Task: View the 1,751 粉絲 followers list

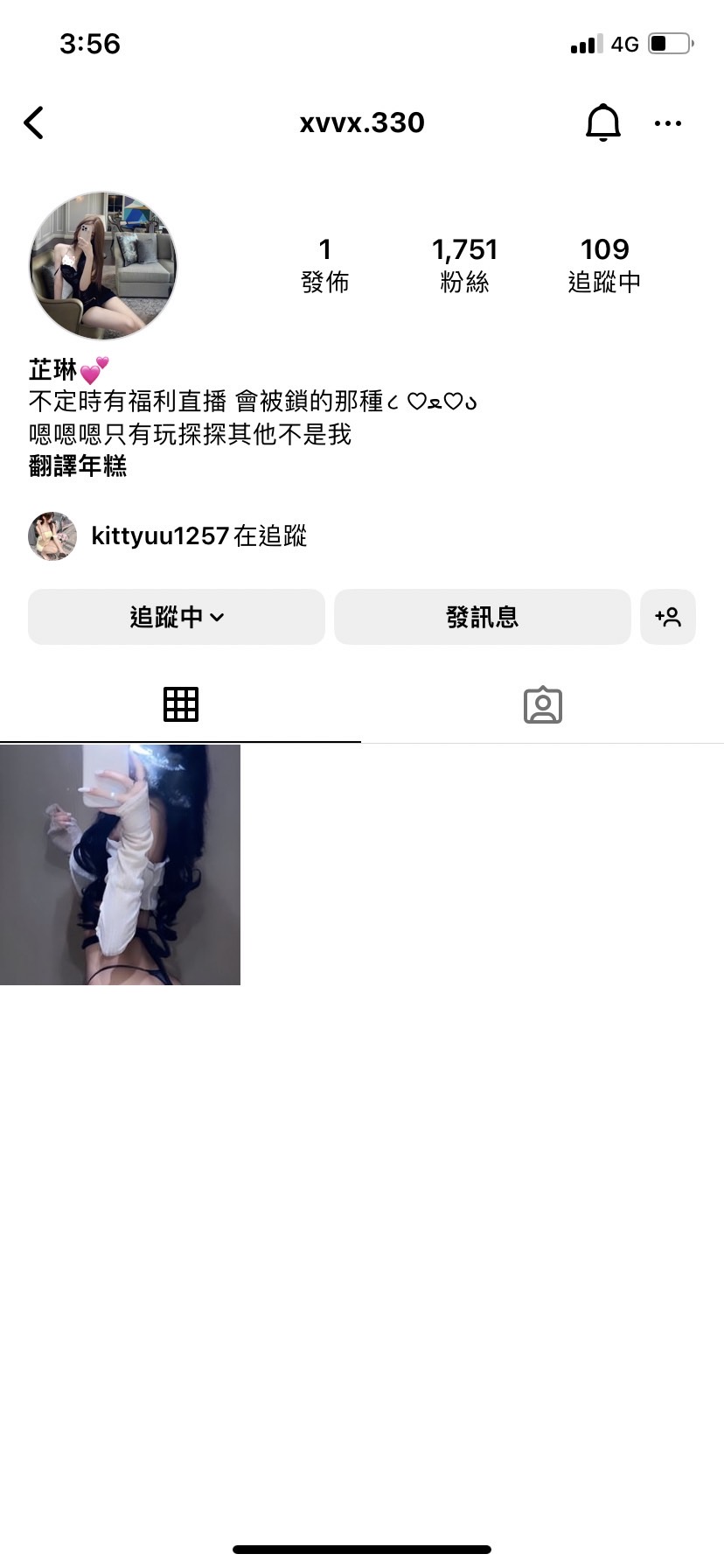Action: pyautogui.click(x=464, y=264)
